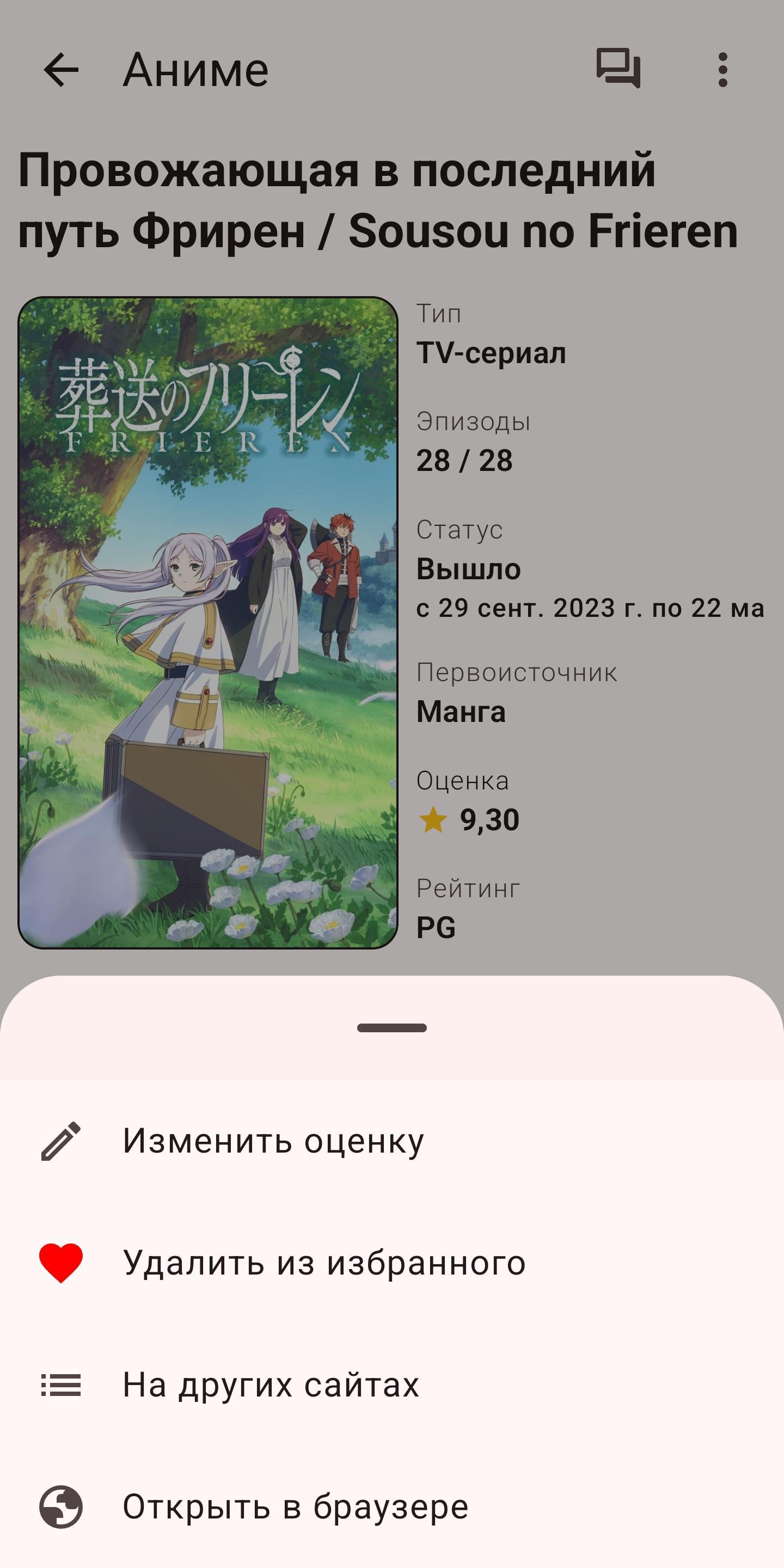Select «Изменить оценку» in the bottom sheet
This screenshot has height=1568, width=784.
(x=273, y=1141)
